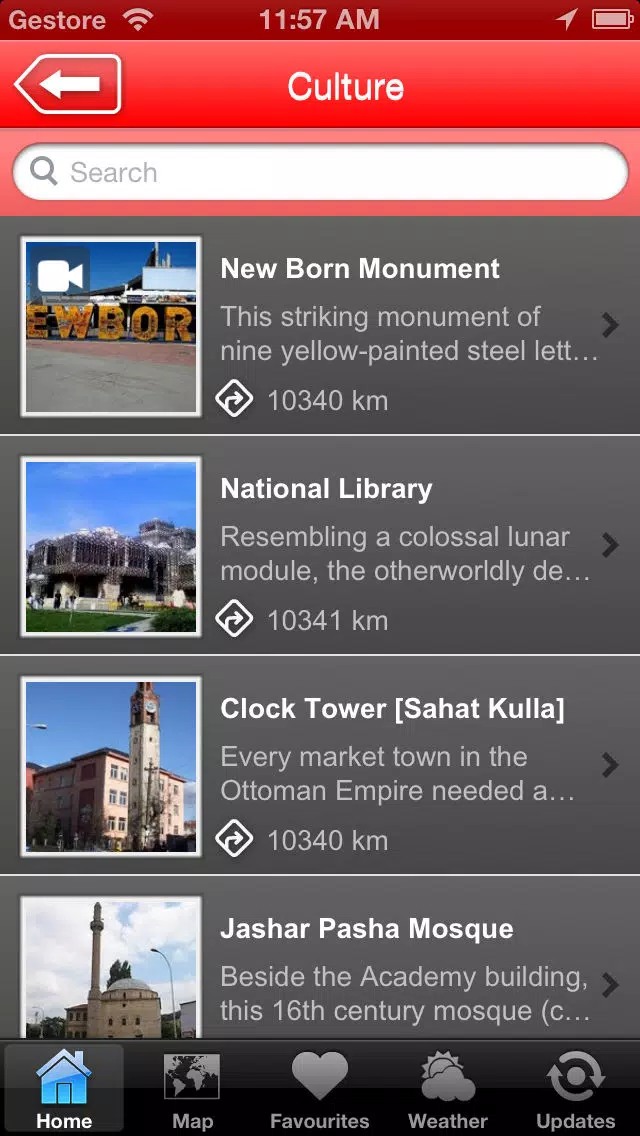Screen dimensions: 640x1136
Task: Go to the Updates tab
Action: point(575,1089)
